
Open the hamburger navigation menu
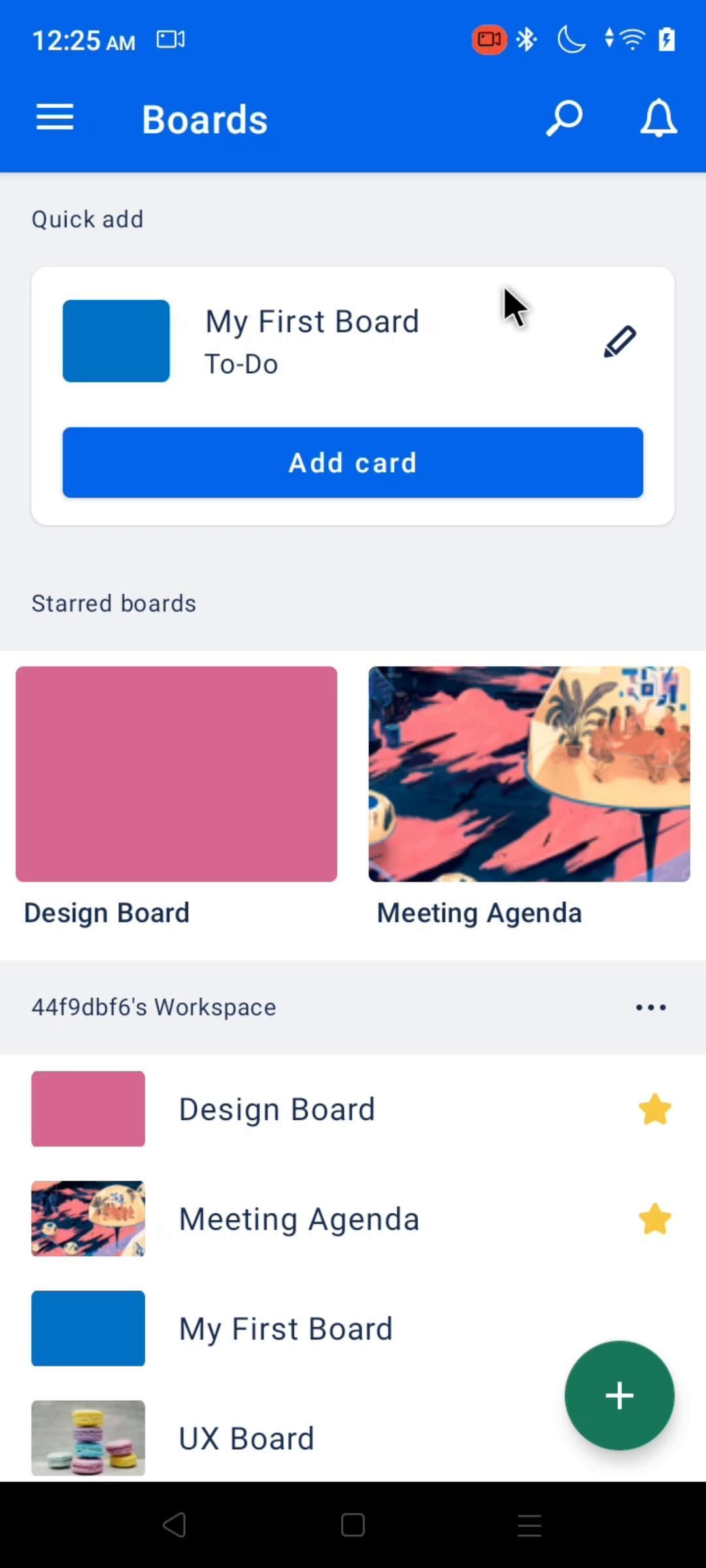[55, 118]
